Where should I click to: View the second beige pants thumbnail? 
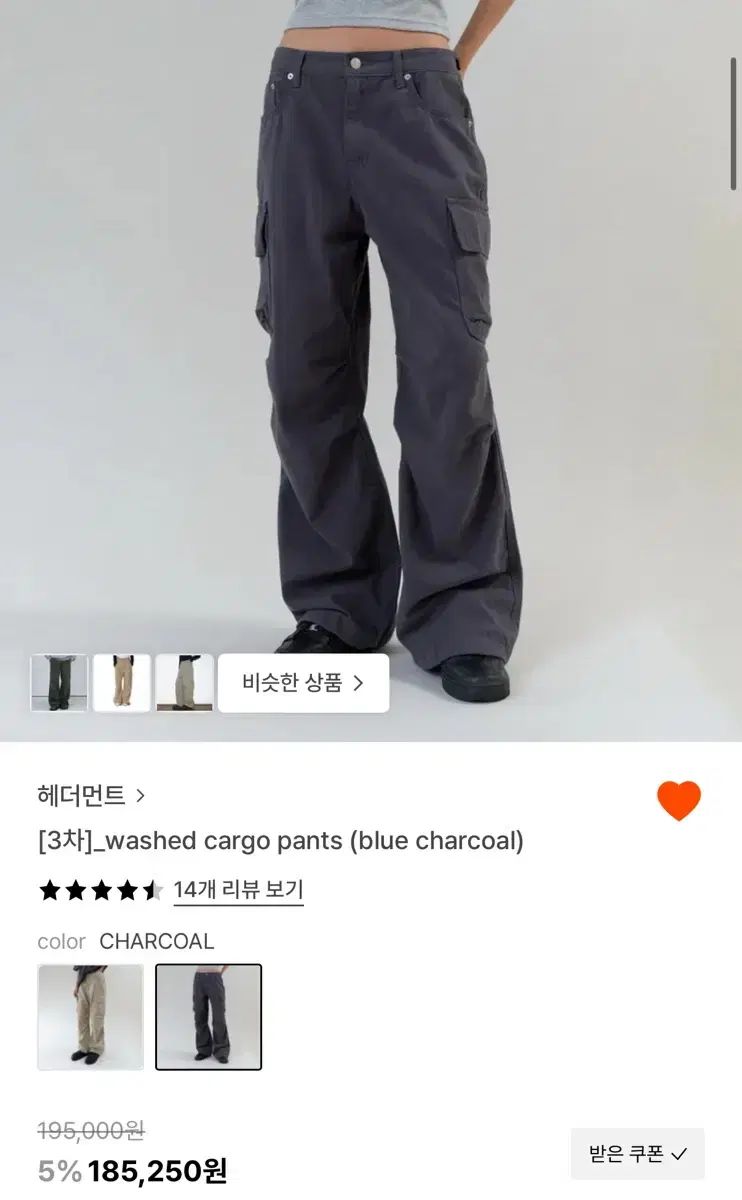tap(122, 683)
